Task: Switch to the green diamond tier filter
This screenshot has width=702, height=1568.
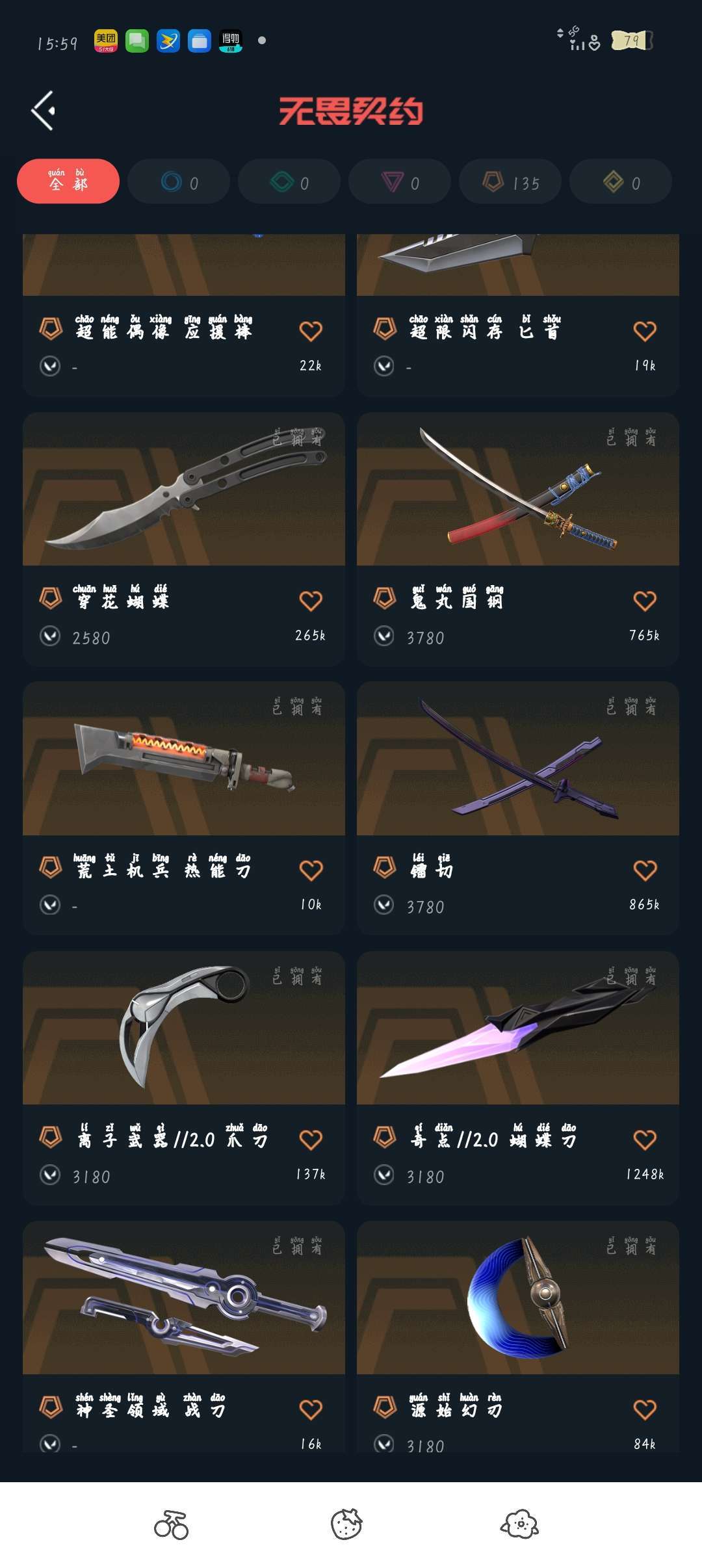Action: pyautogui.click(x=289, y=182)
